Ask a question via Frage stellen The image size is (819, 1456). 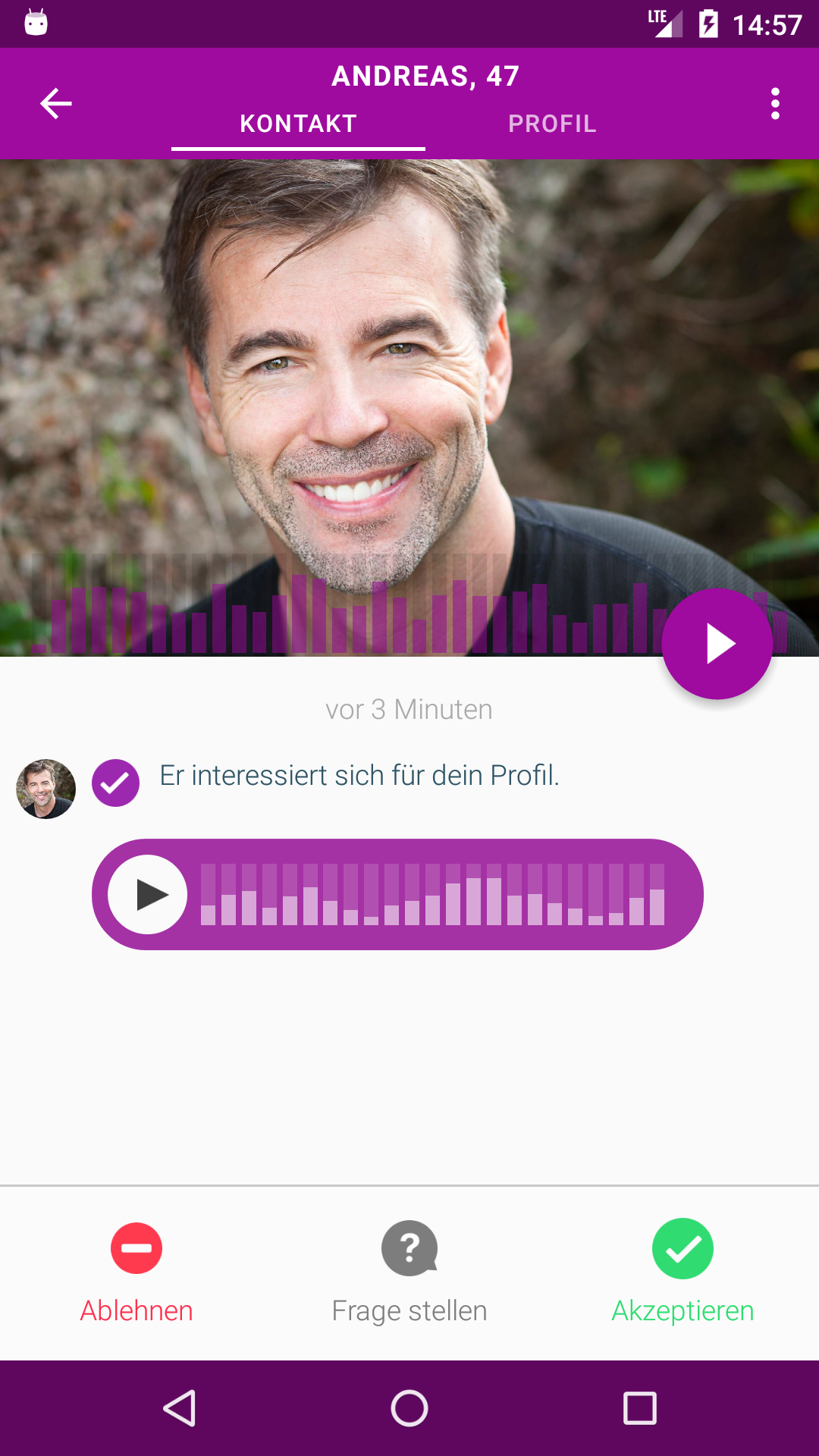click(x=409, y=1272)
